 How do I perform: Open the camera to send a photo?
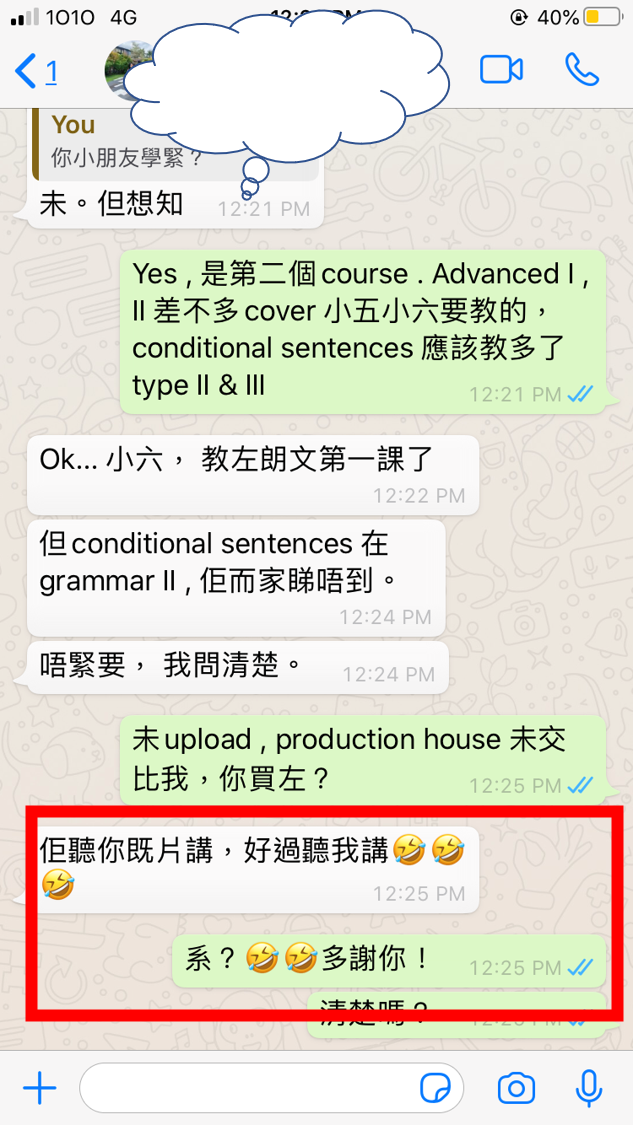point(516,1088)
